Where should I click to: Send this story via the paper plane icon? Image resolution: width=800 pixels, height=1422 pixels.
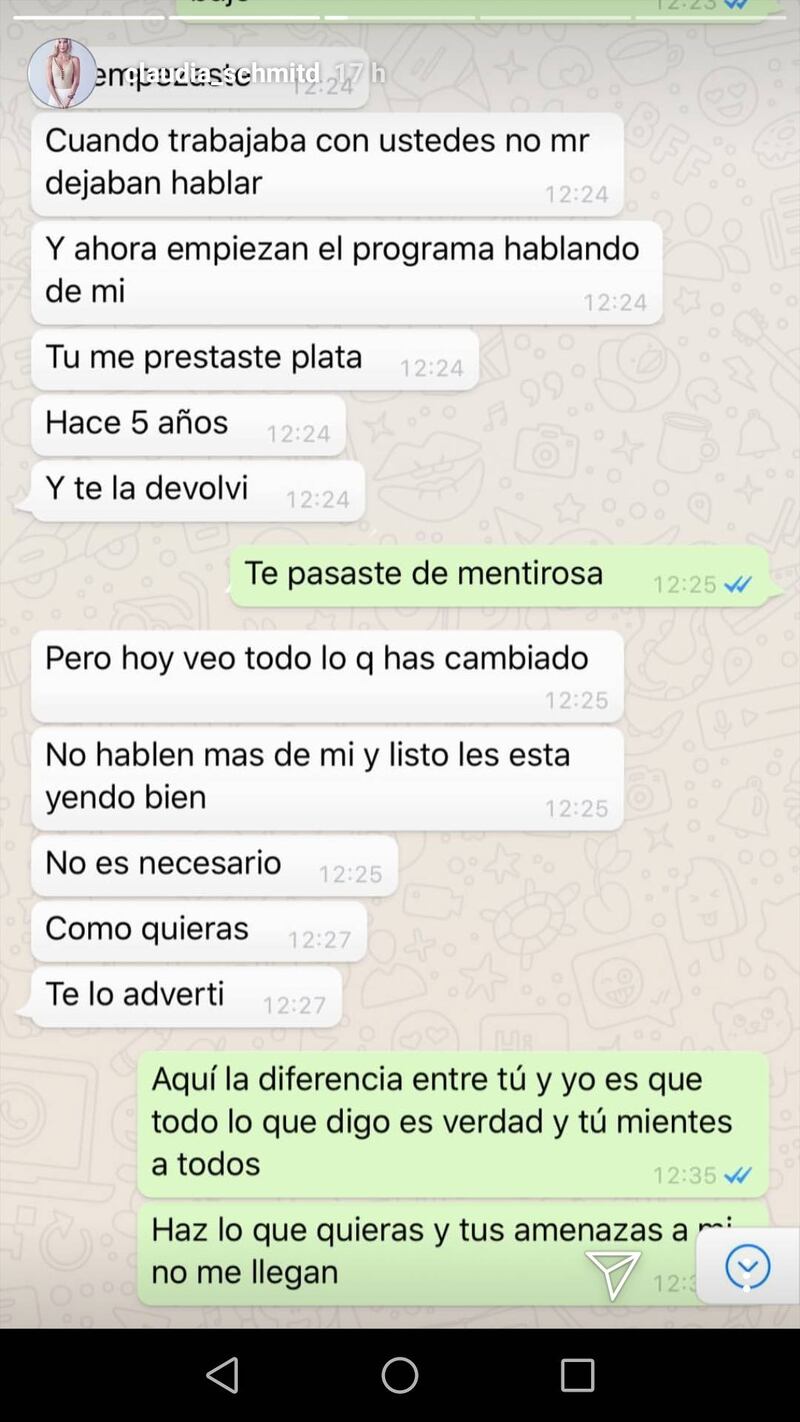613,1274
